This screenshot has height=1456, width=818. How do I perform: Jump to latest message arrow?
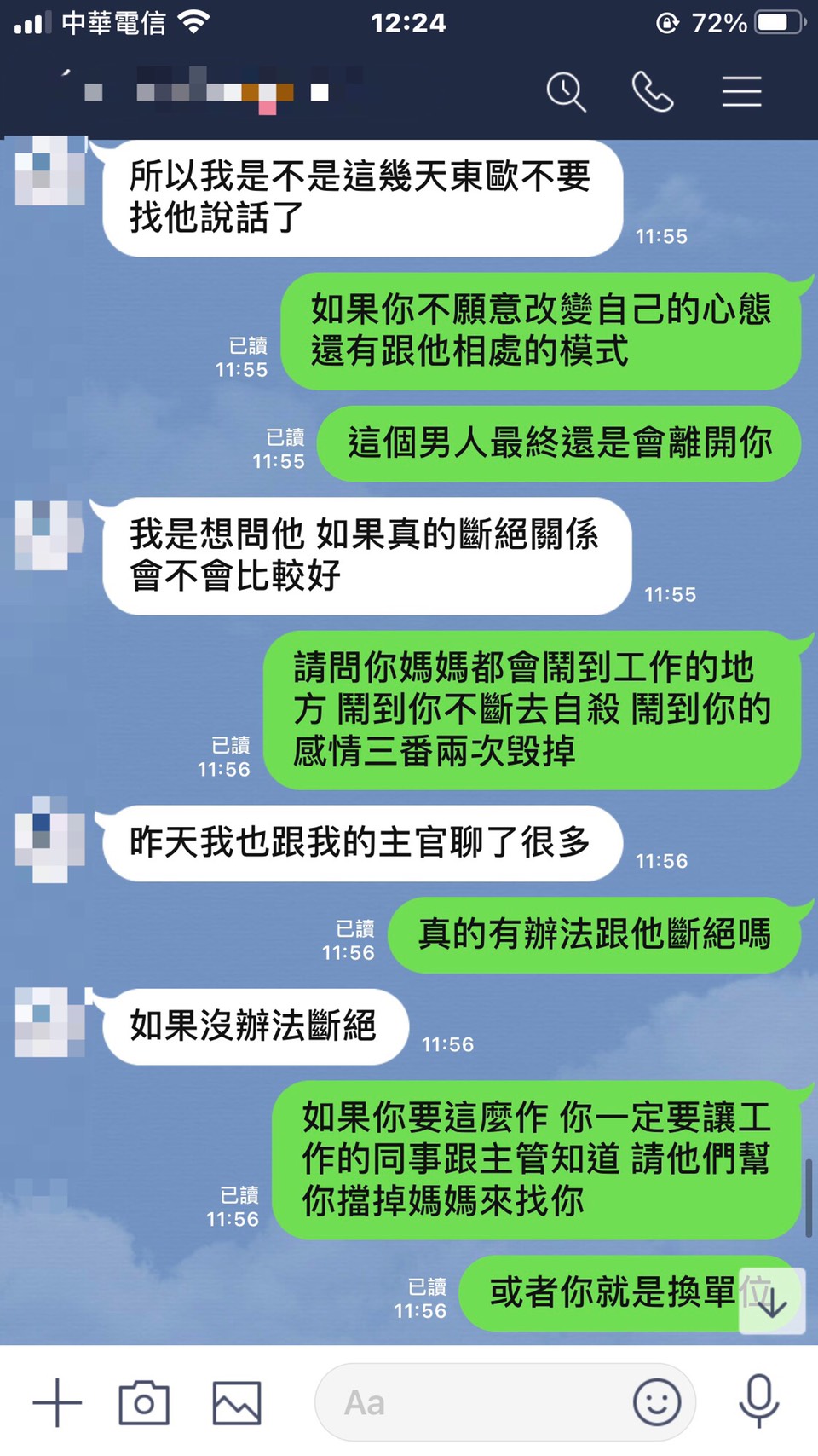point(772,1302)
